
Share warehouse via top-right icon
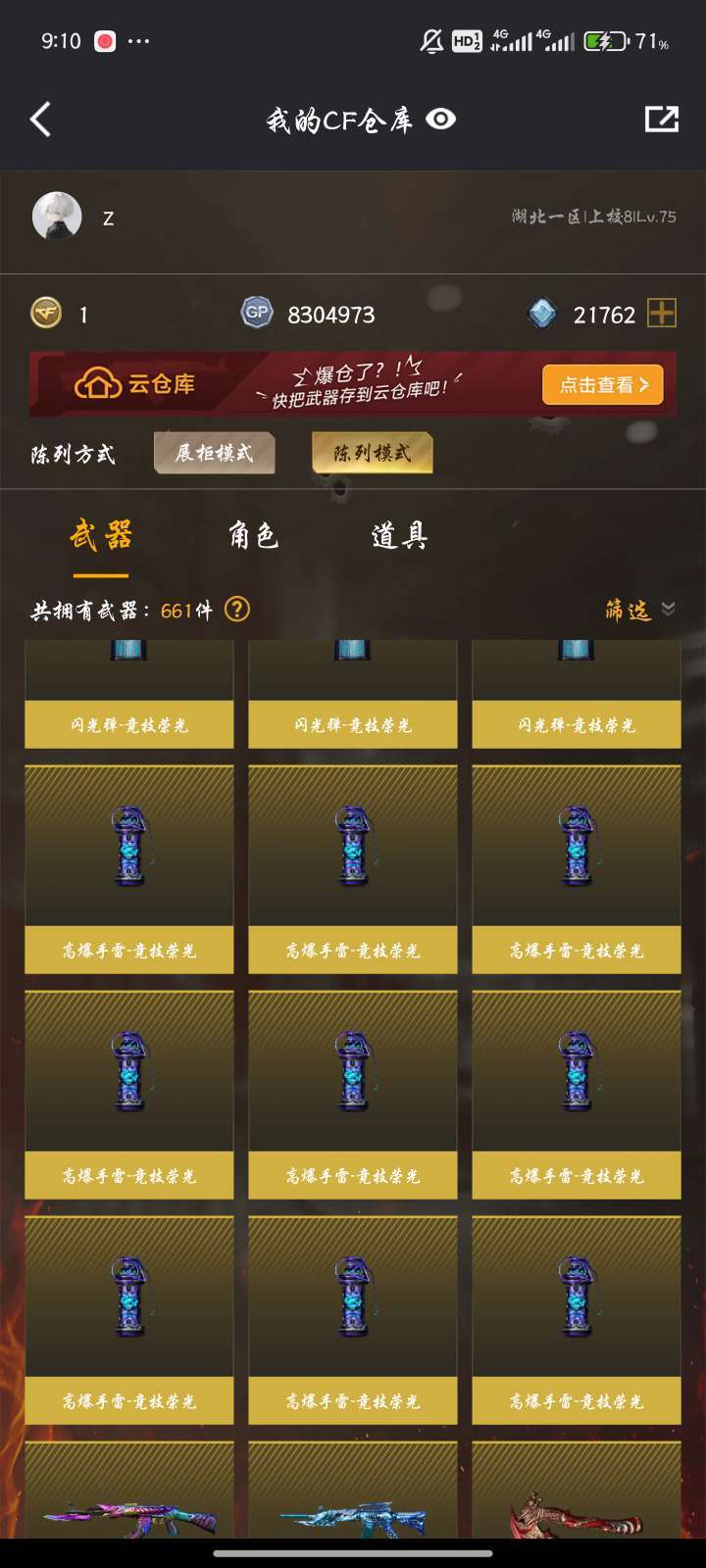662,120
